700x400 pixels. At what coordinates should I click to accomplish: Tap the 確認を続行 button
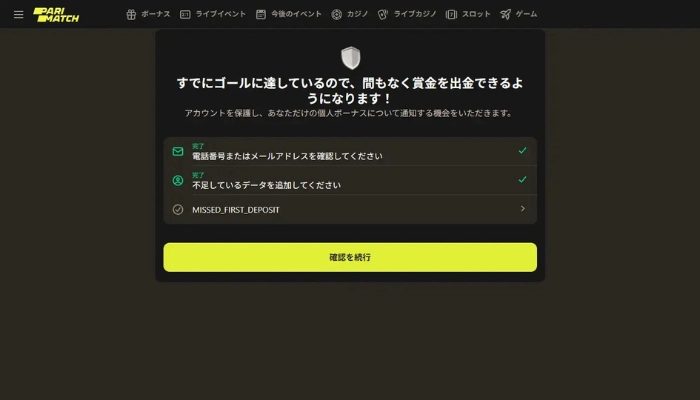tap(350, 257)
